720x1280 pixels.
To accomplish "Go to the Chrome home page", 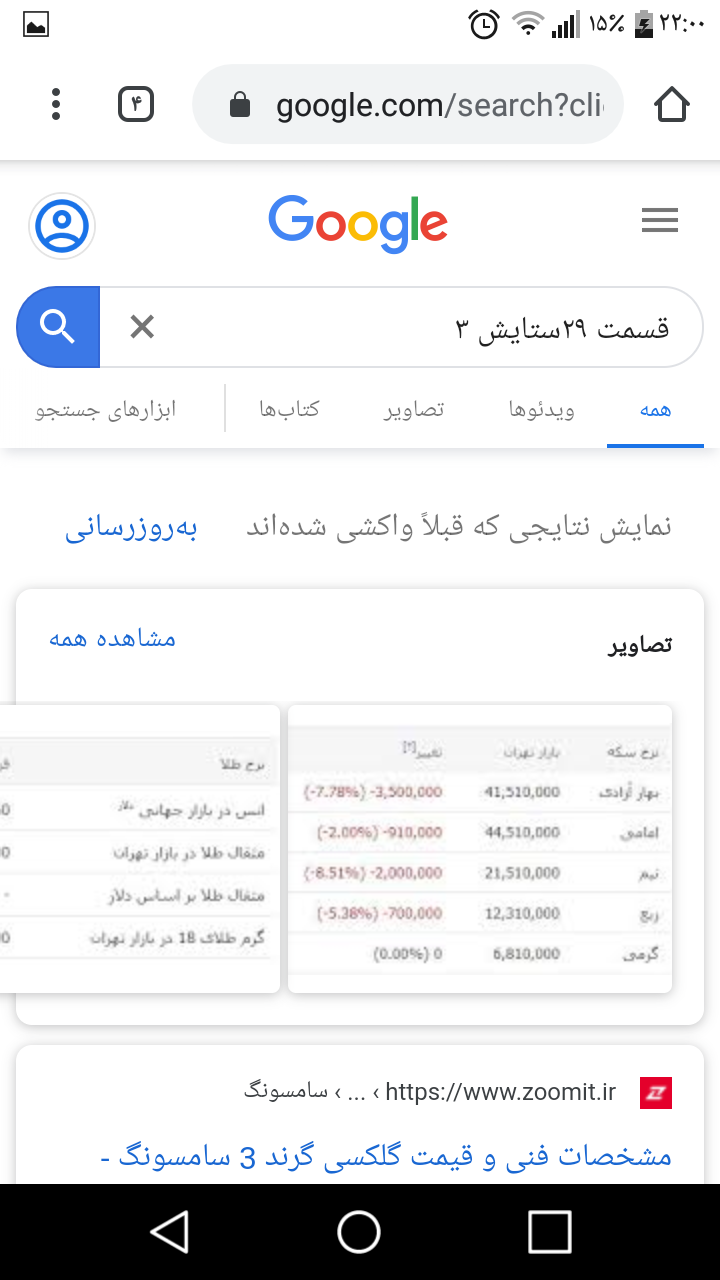I will pyautogui.click(x=672, y=104).
